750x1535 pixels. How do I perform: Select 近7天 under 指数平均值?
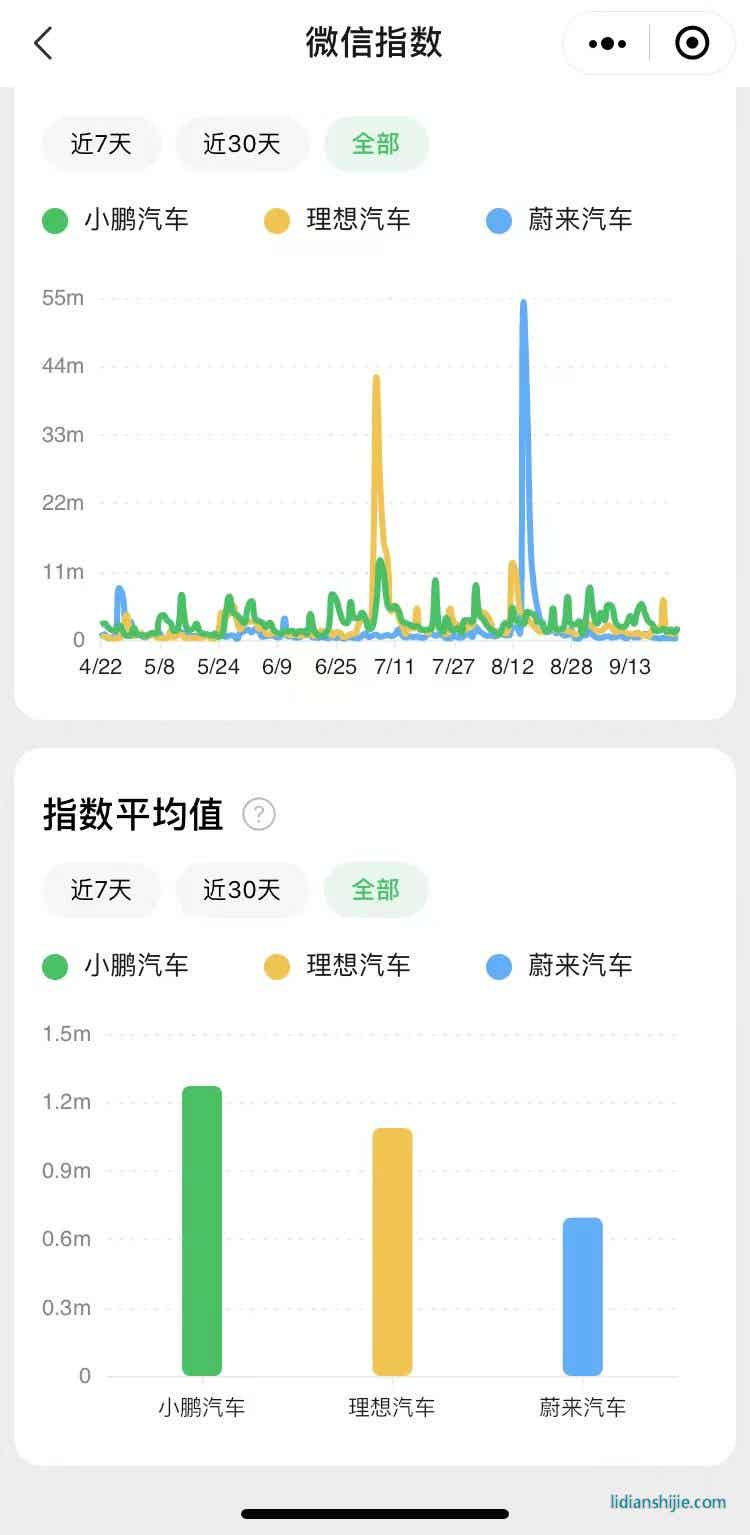(x=101, y=889)
